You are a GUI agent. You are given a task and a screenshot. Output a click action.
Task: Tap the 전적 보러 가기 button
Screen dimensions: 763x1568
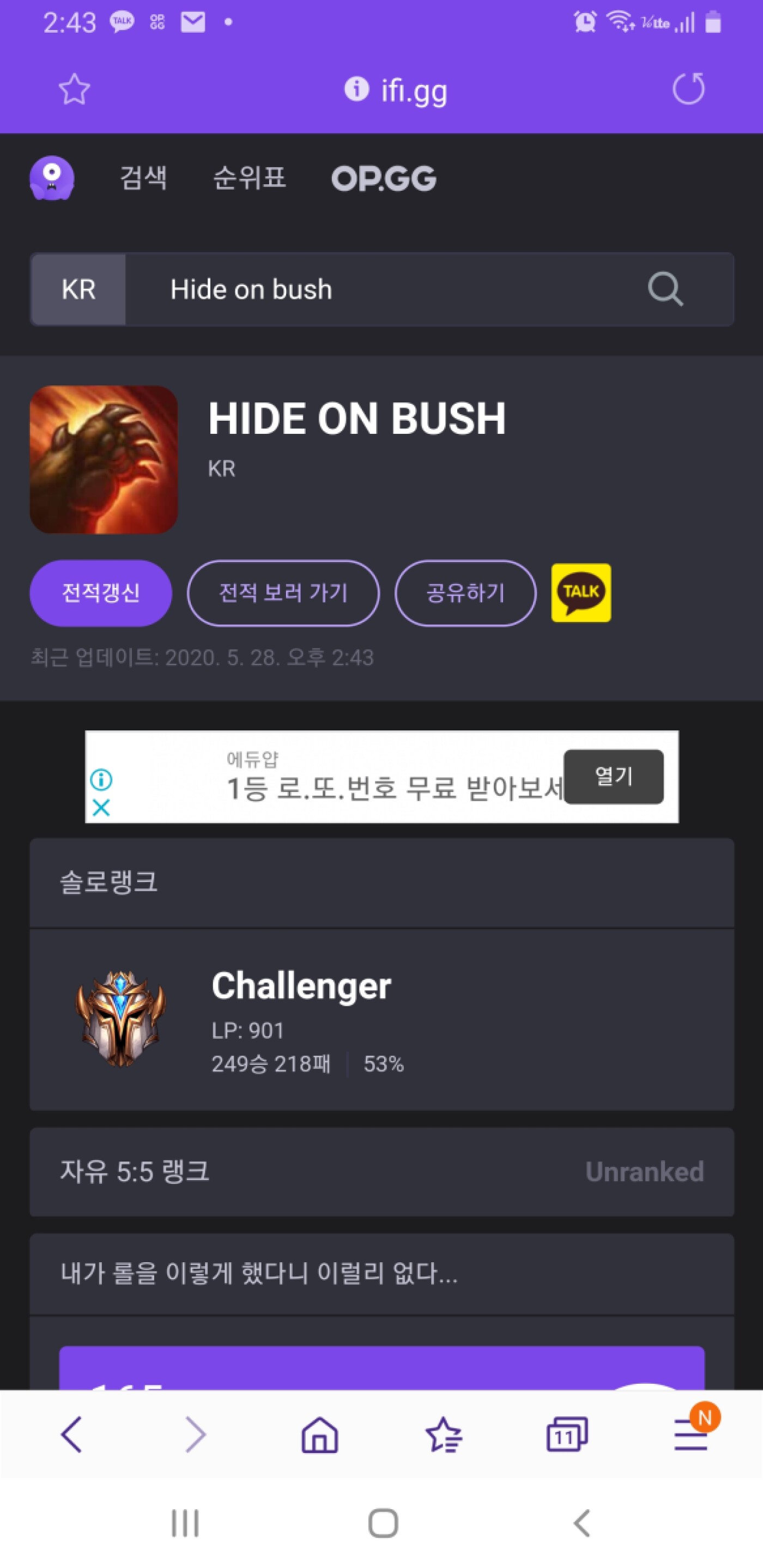click(283, 593)
